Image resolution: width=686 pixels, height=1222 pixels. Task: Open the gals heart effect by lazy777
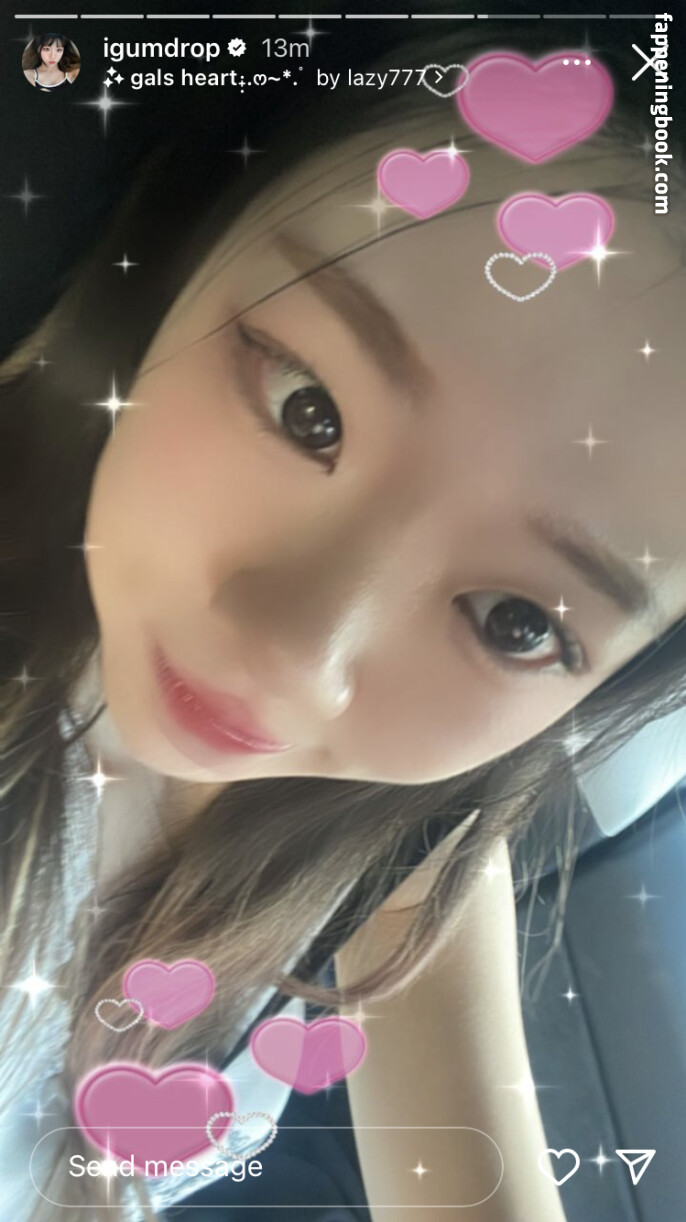[x=275, y=78]
